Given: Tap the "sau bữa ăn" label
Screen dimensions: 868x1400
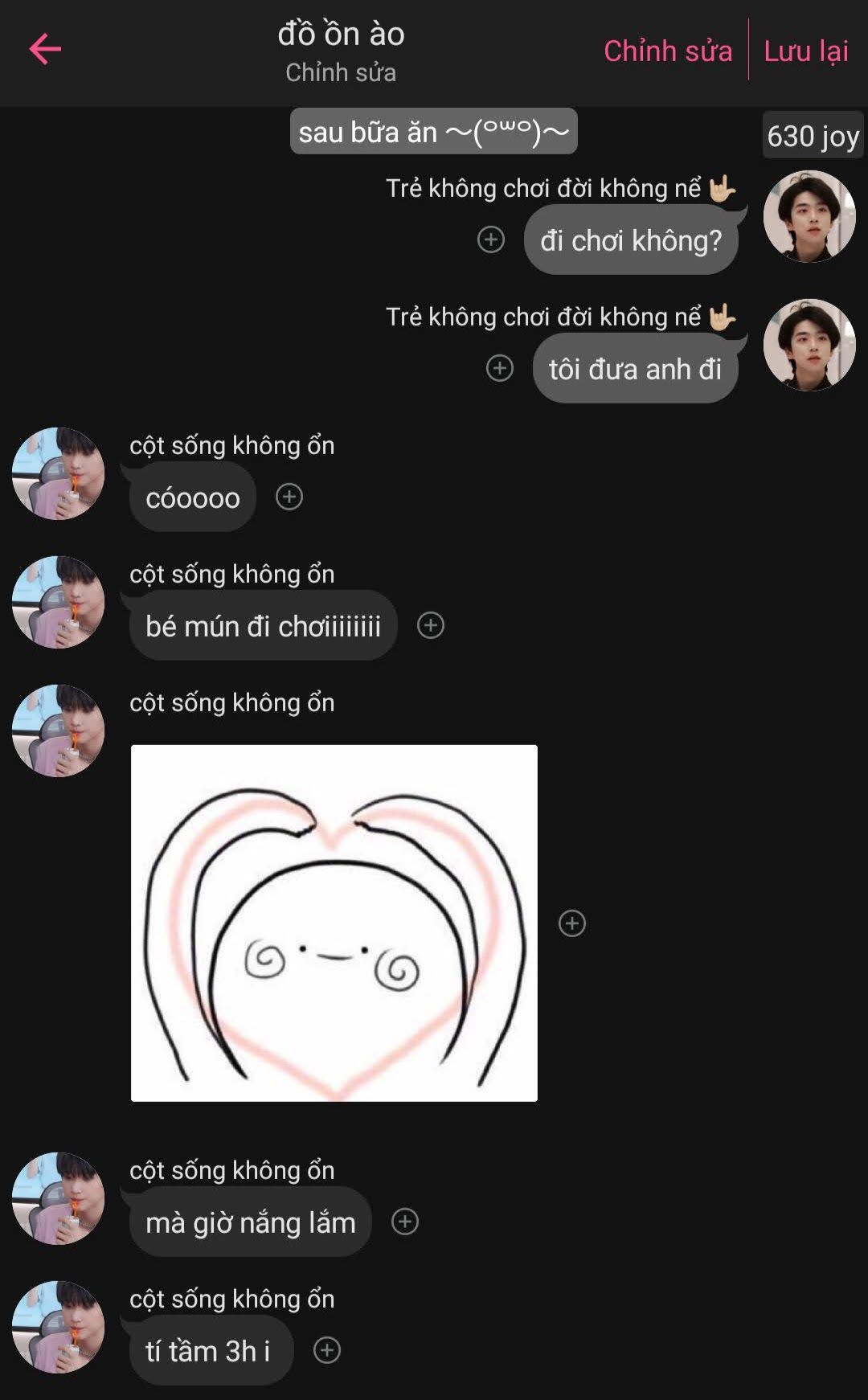Looking at the screenshot, I should (x=433, y=132).
